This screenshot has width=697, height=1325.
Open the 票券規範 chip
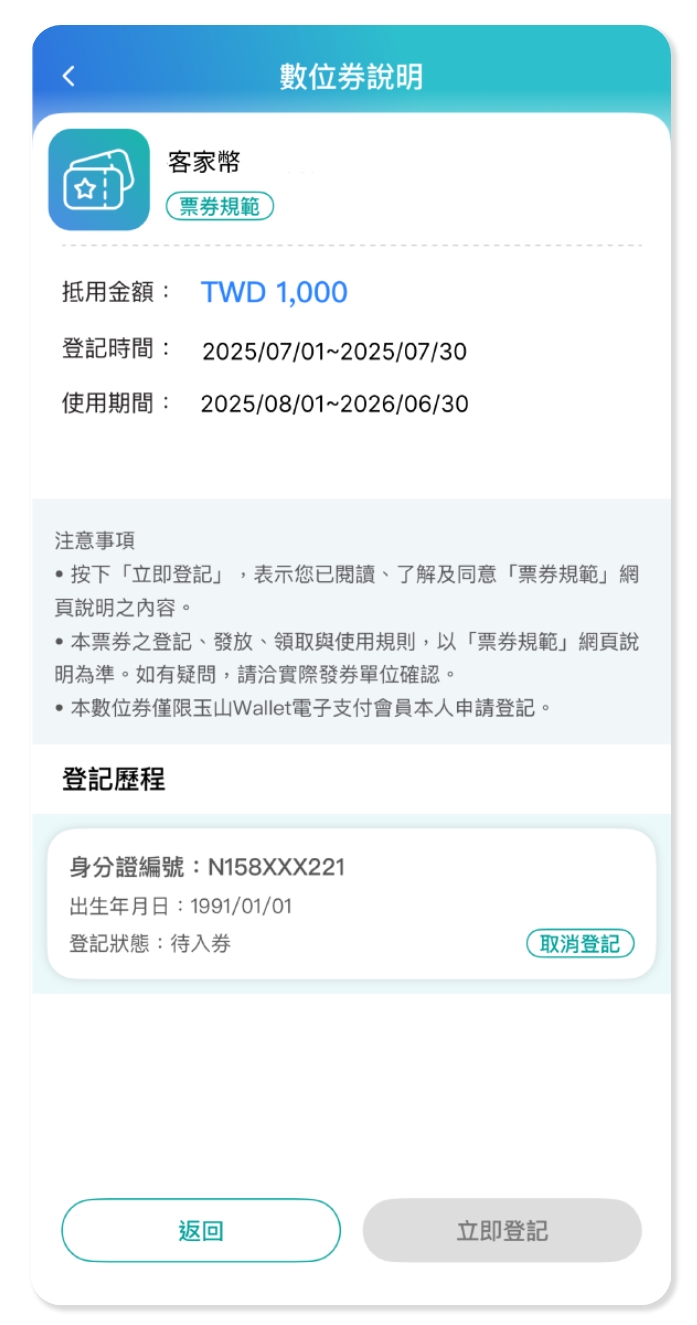(x=220, y=207)
